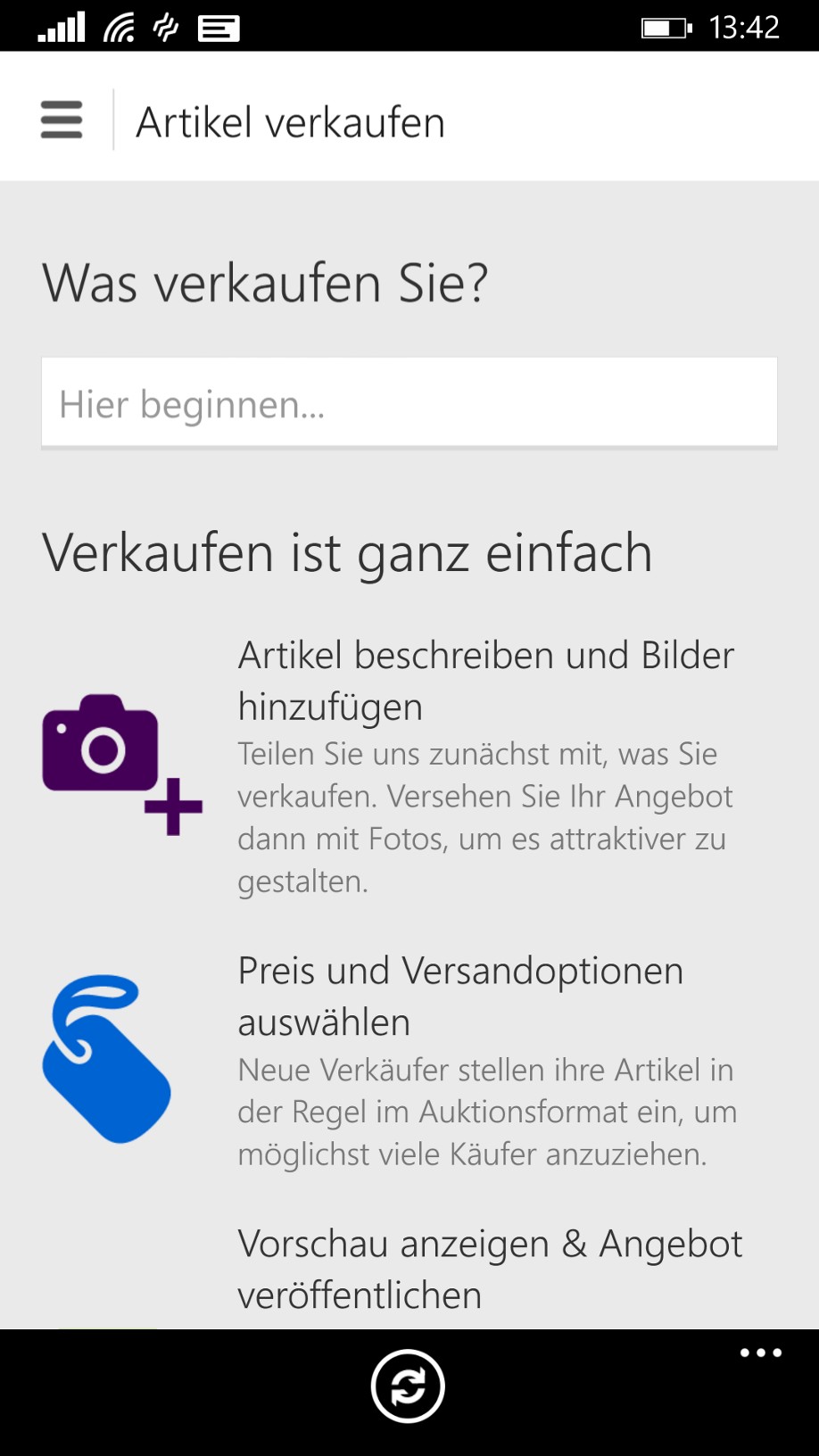Tap the refresh button in bottom bar
Viewport: 819px width, 1456px height.
point(408,1386)
